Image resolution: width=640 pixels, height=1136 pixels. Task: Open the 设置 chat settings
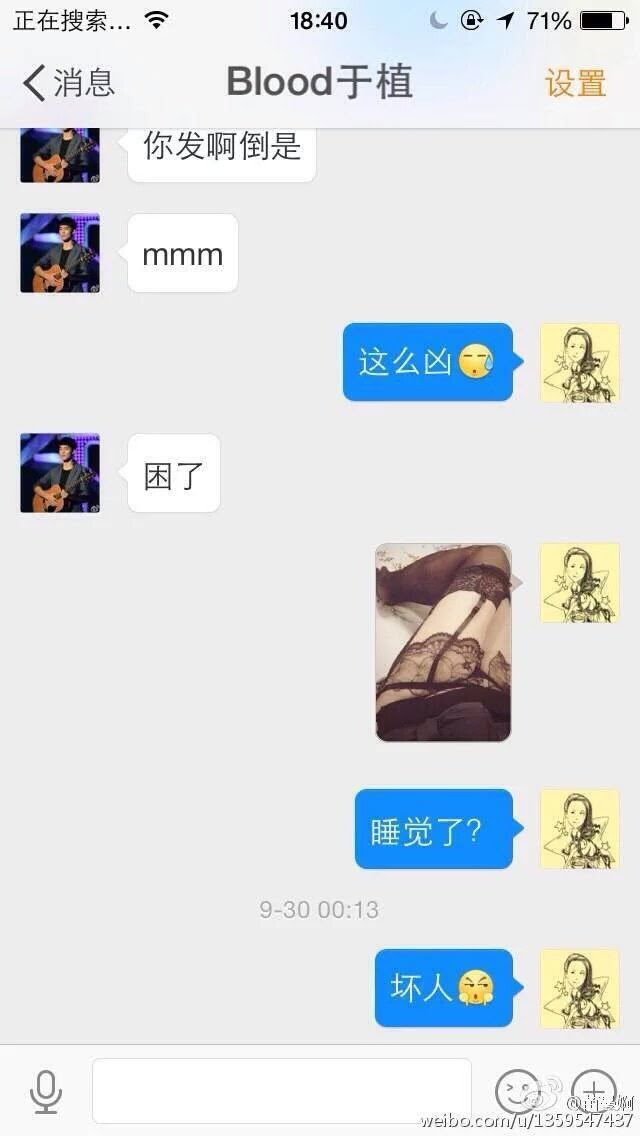(575, 83)
